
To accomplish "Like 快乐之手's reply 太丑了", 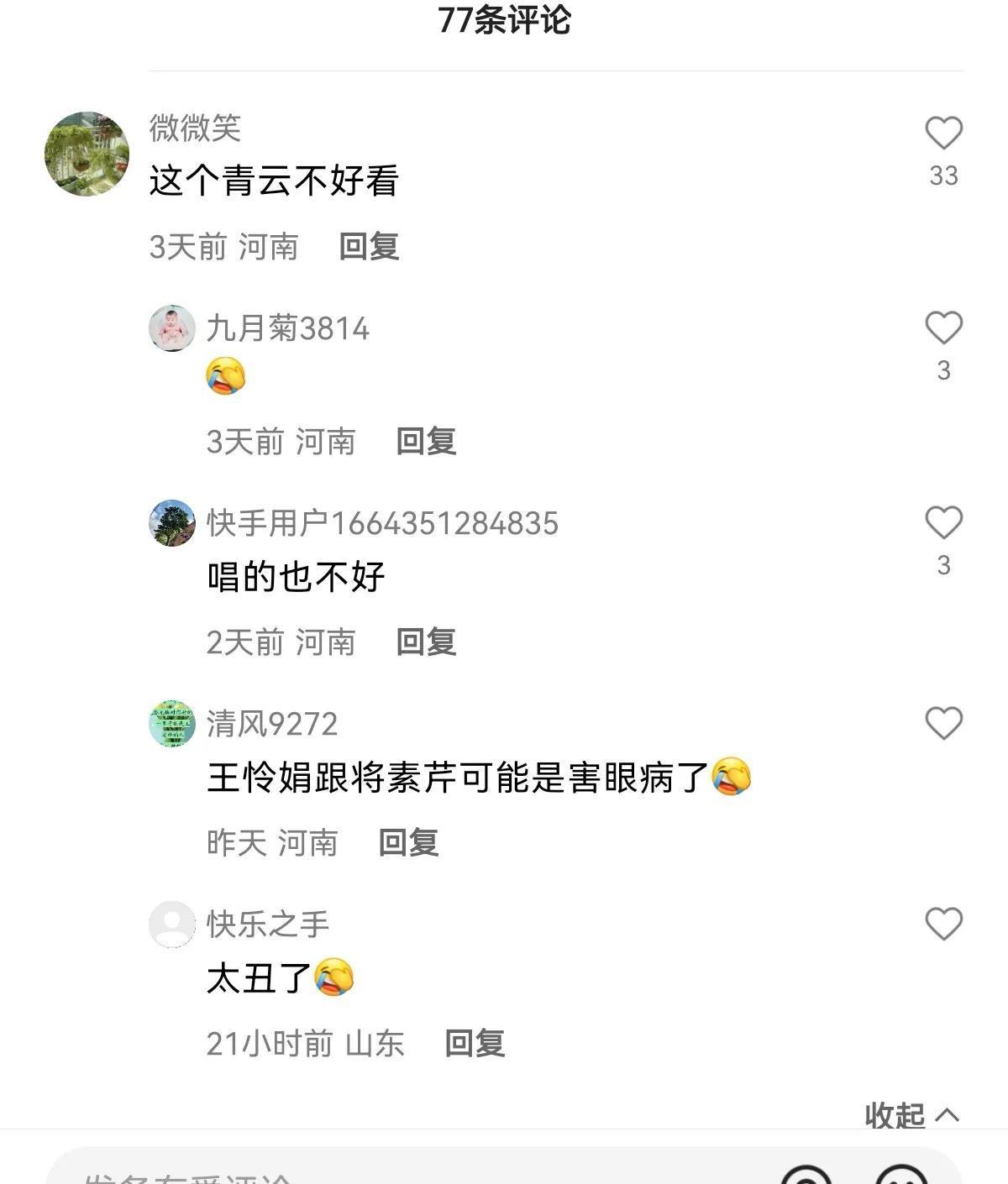I will tap(943, 925).
